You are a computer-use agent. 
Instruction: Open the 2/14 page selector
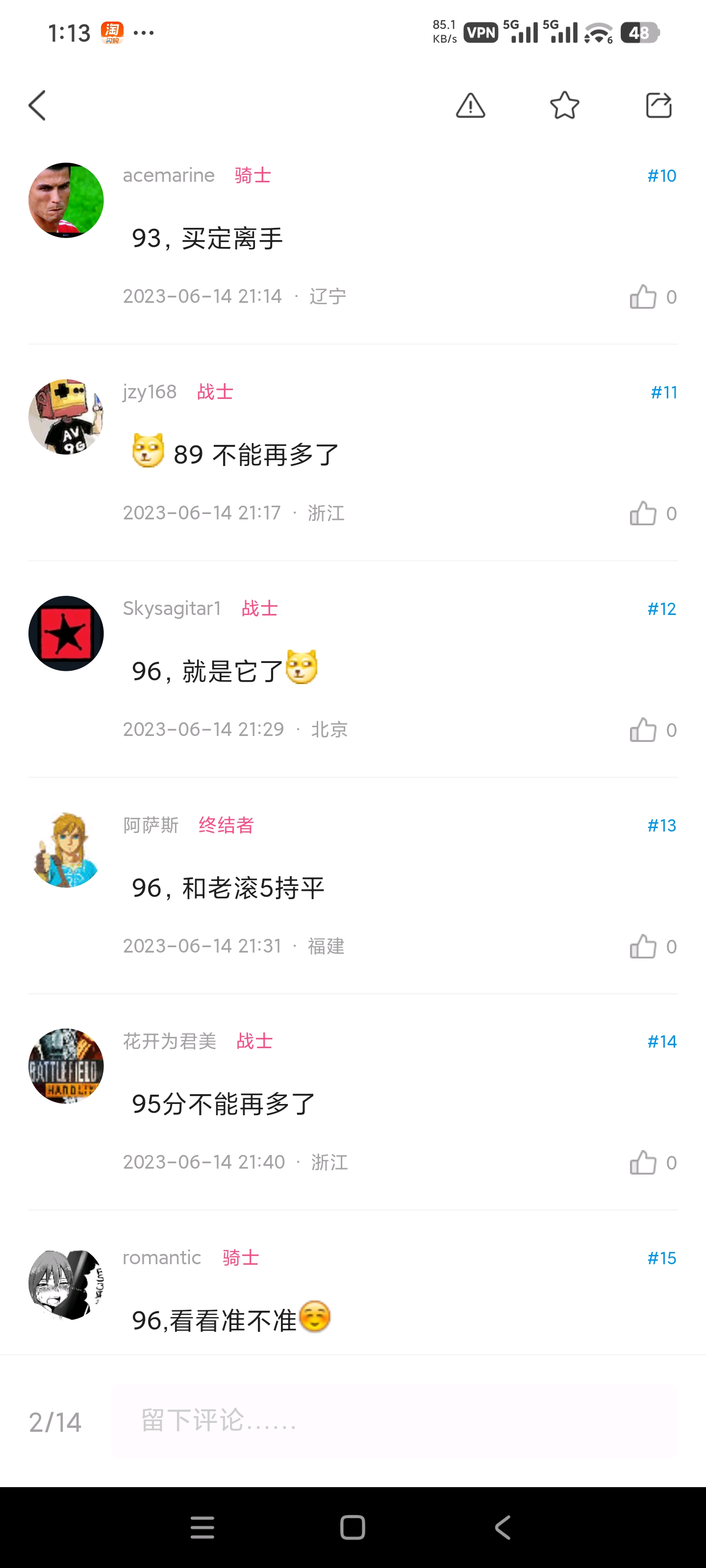pyautogui.click(x=55, y=1422)
